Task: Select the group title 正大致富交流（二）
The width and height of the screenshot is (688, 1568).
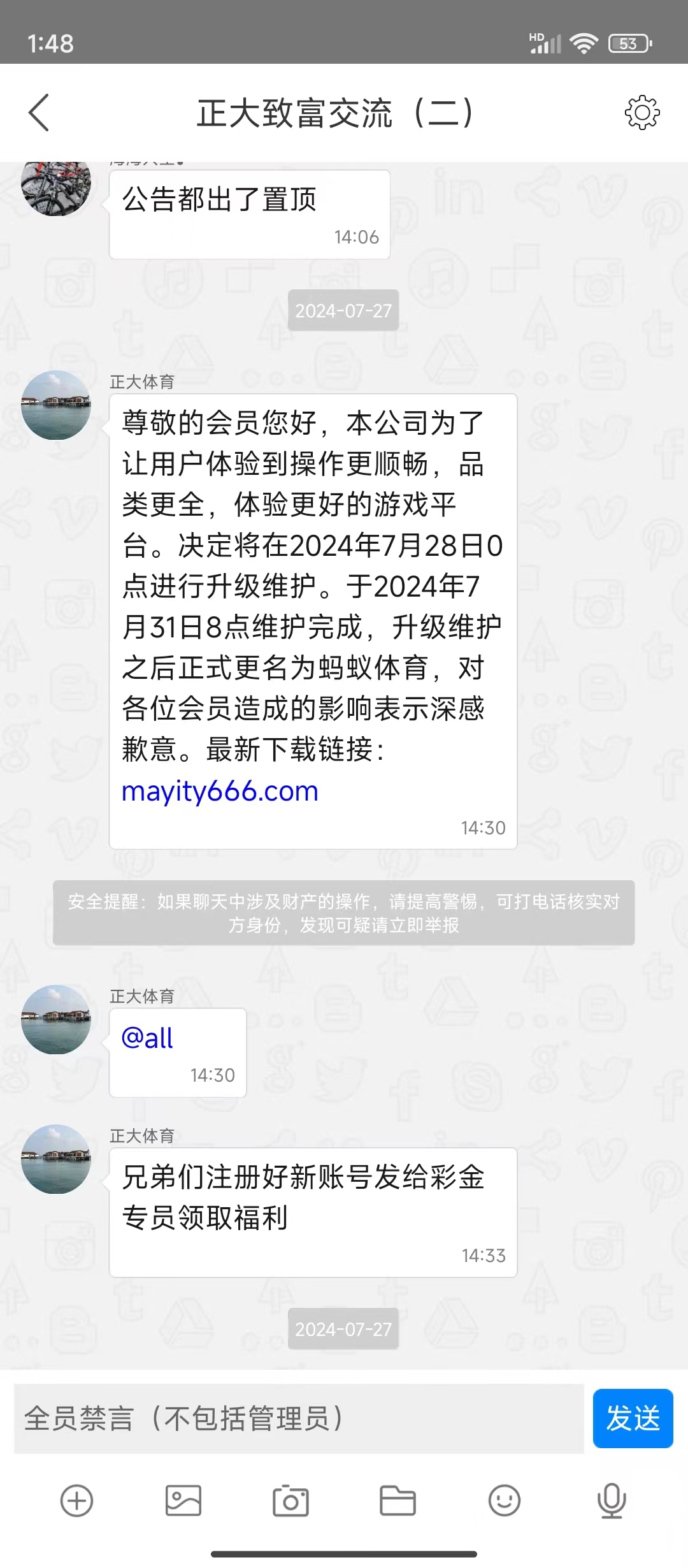Action: [337, 113]
